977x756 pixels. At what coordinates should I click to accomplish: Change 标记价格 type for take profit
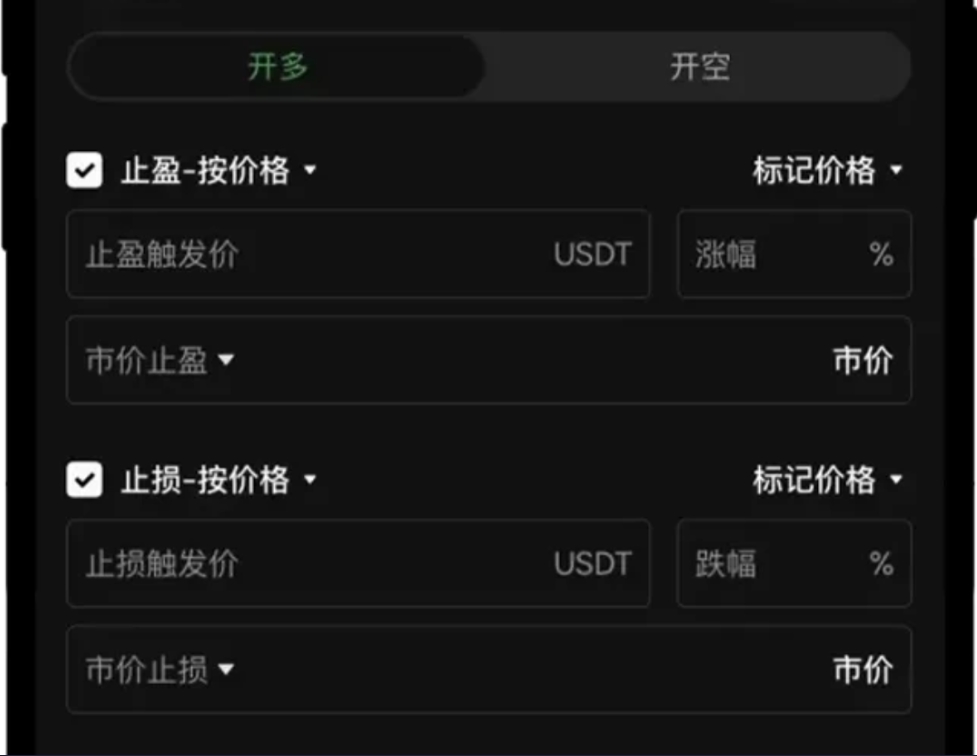[x=827, y=171]
